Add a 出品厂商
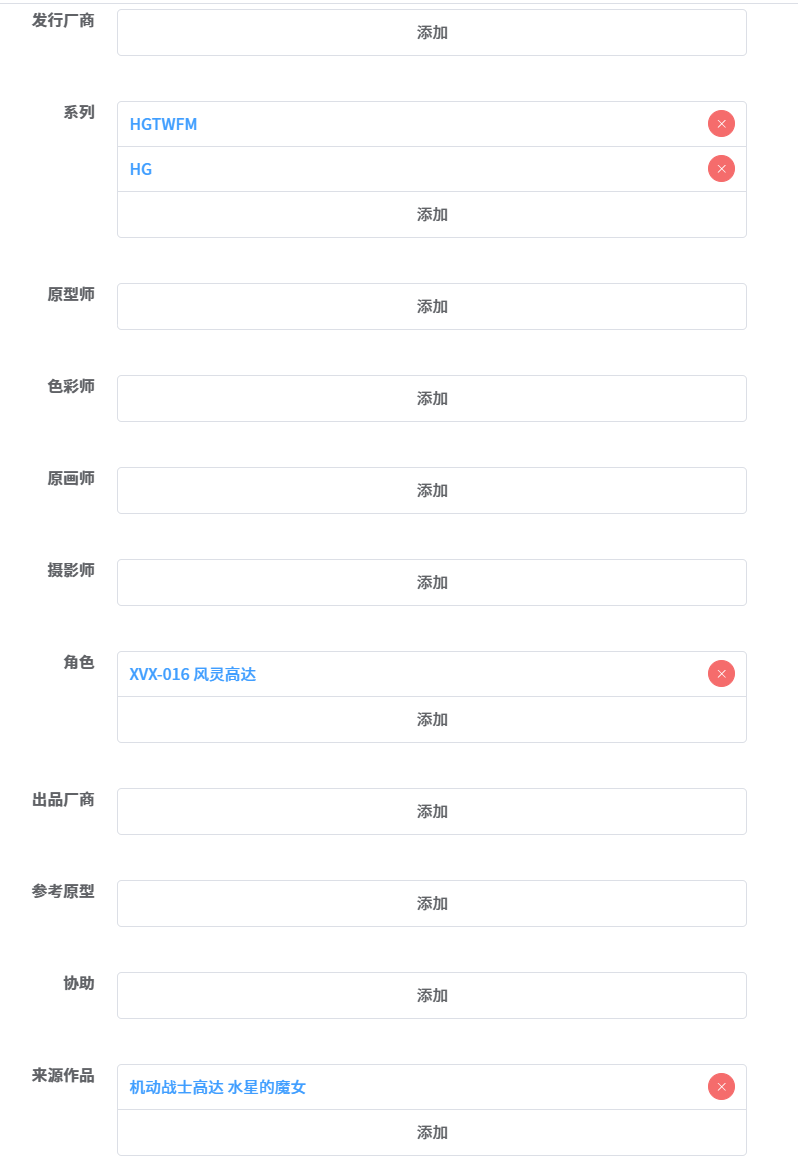 click(432, 812)
